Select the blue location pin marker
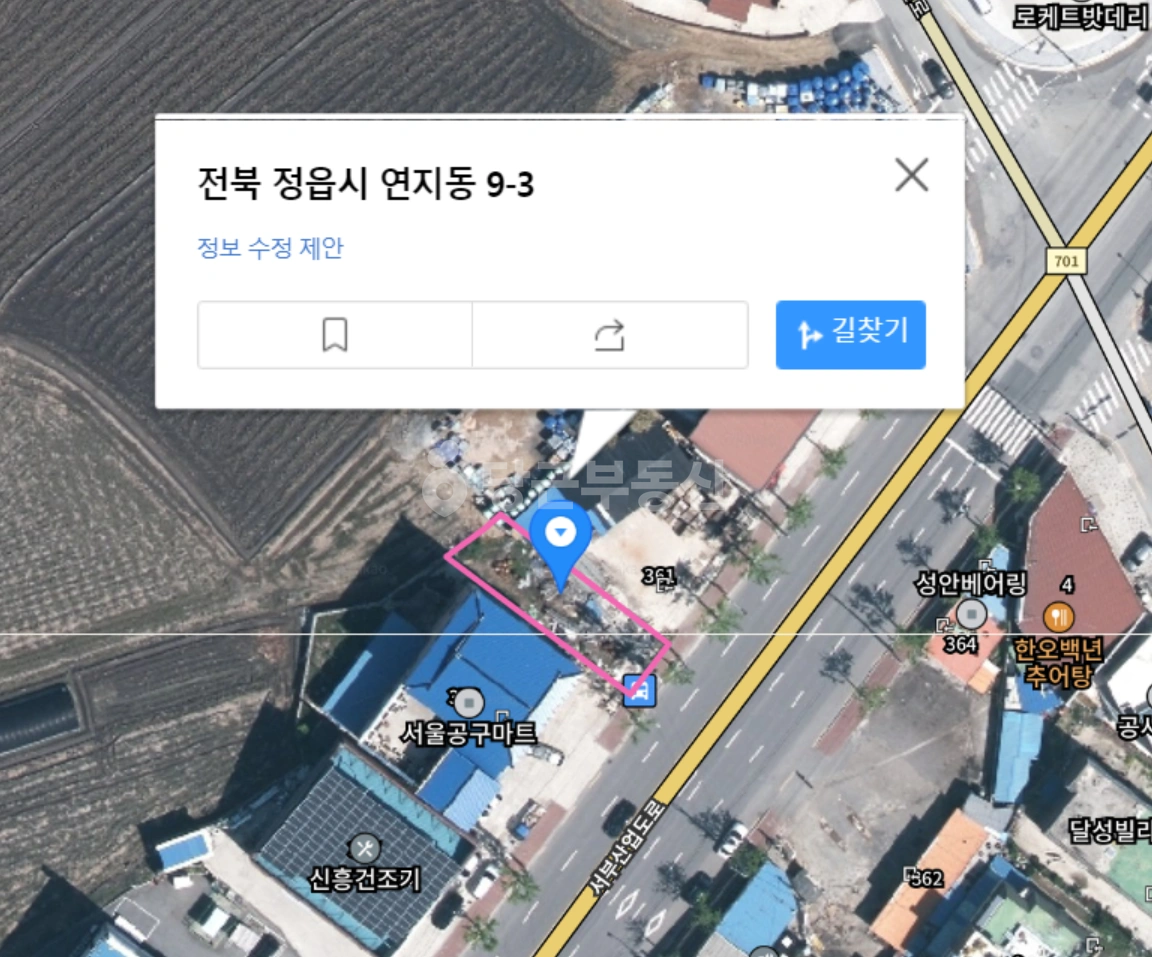1152x957 pixels. [561, 545]
